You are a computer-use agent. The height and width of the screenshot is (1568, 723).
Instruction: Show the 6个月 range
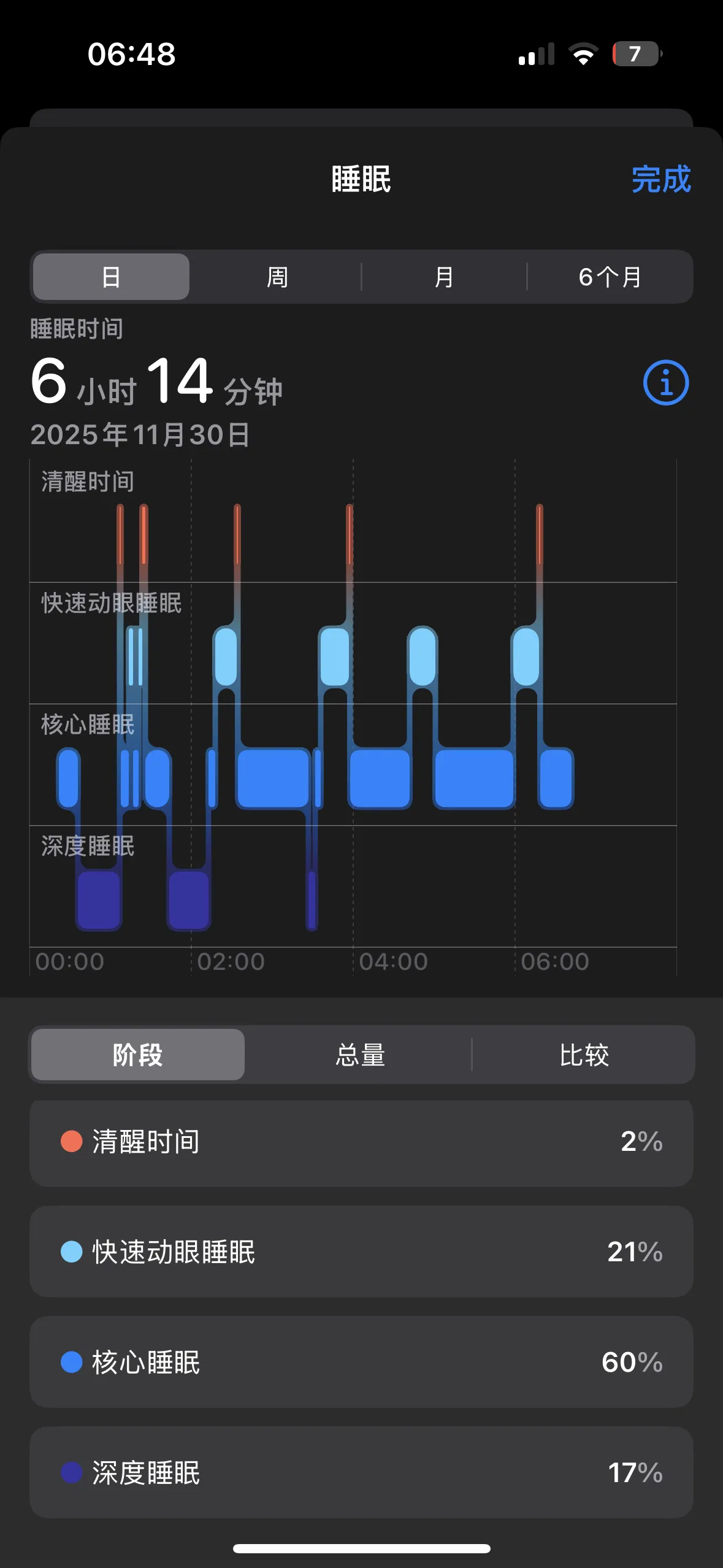610,277
